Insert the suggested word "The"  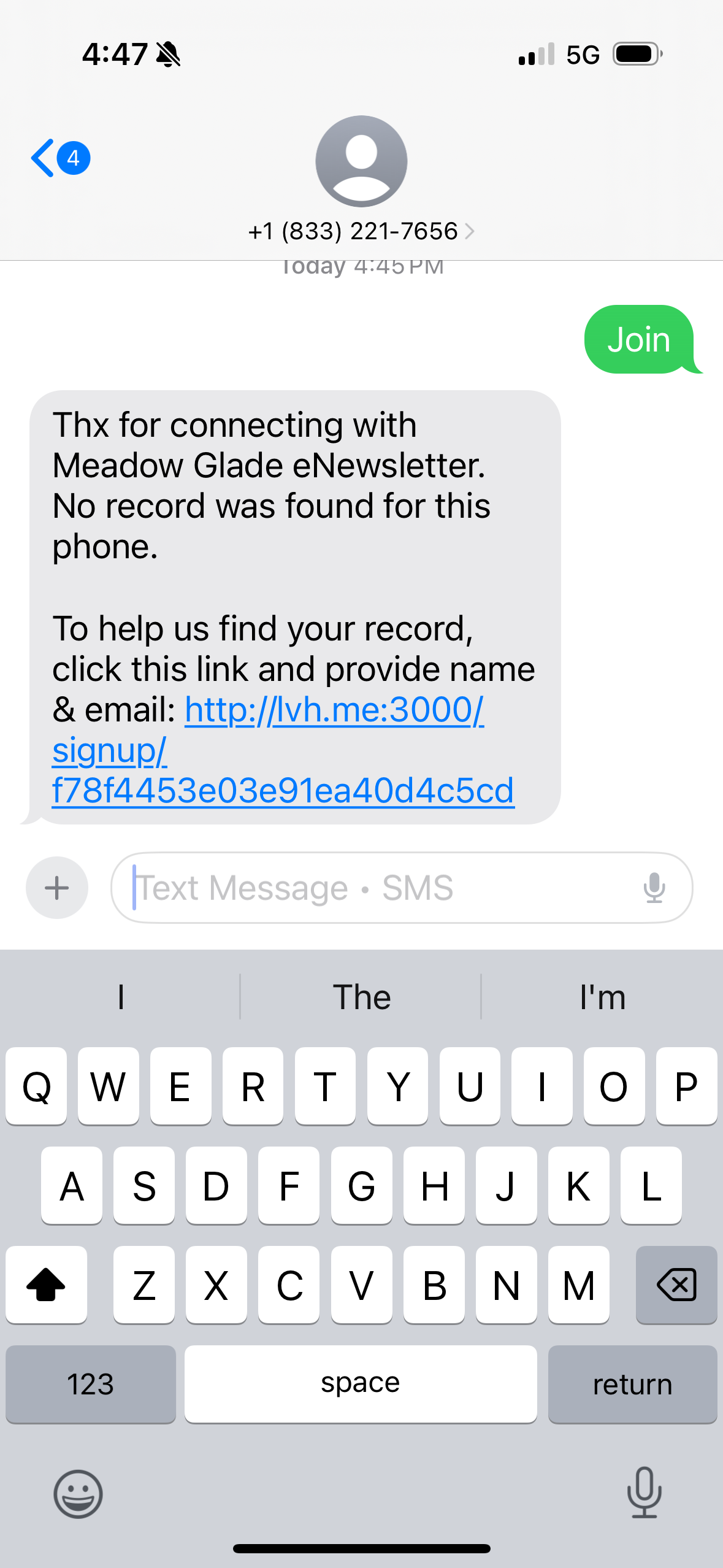tap(361, 997)
